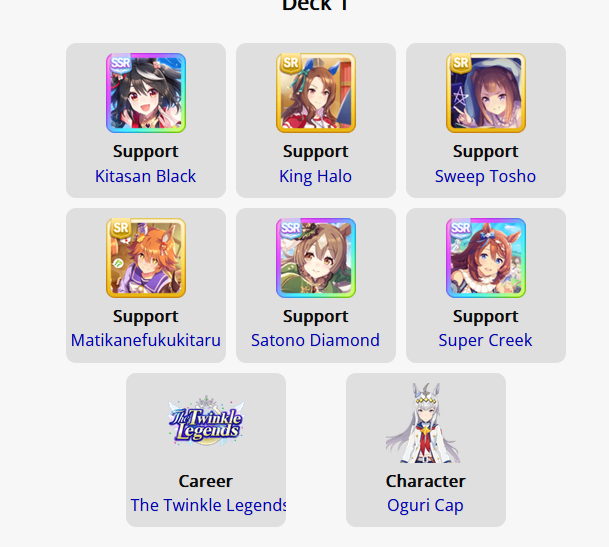Open the Oguri Cap character link

click(x=425, y=505)
